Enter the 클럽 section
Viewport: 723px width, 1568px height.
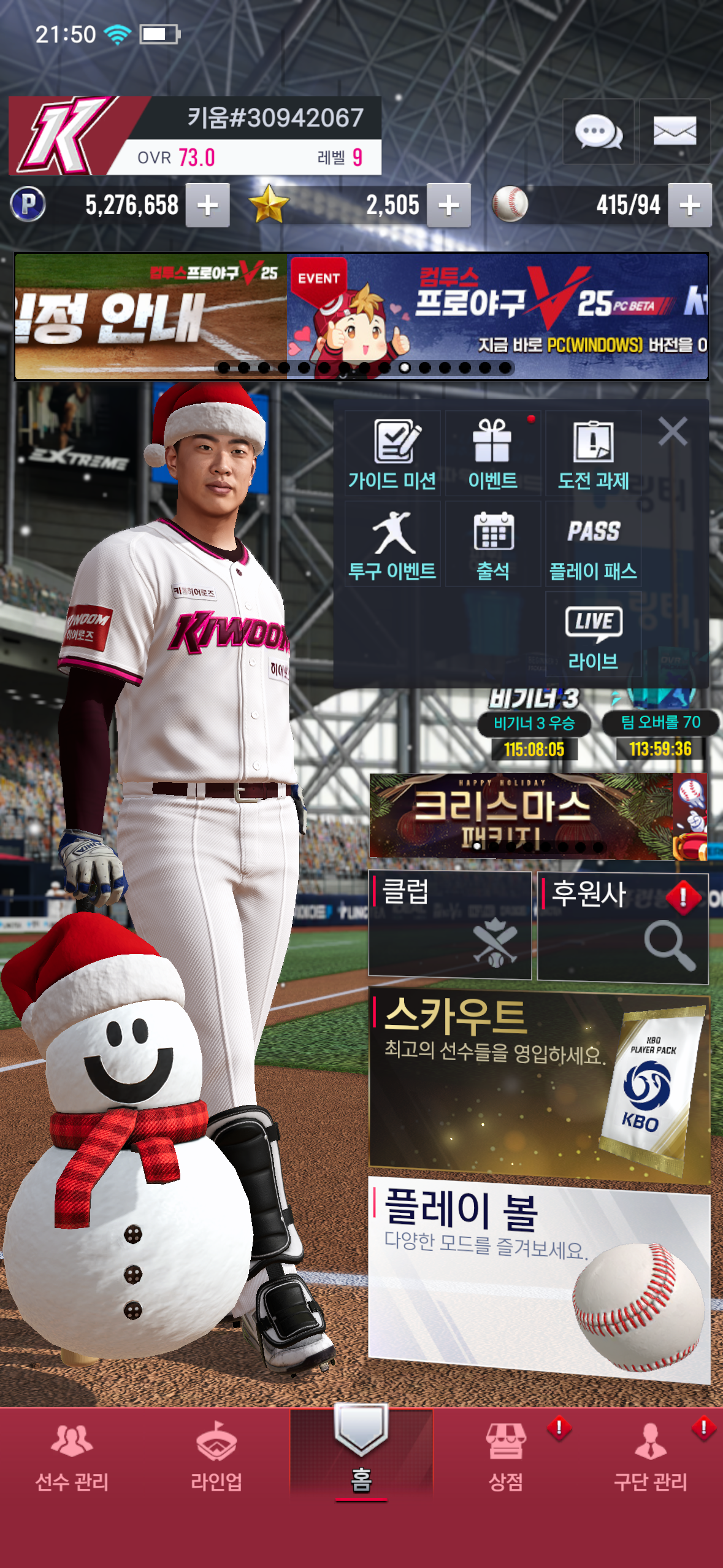[x=449, y=925]
